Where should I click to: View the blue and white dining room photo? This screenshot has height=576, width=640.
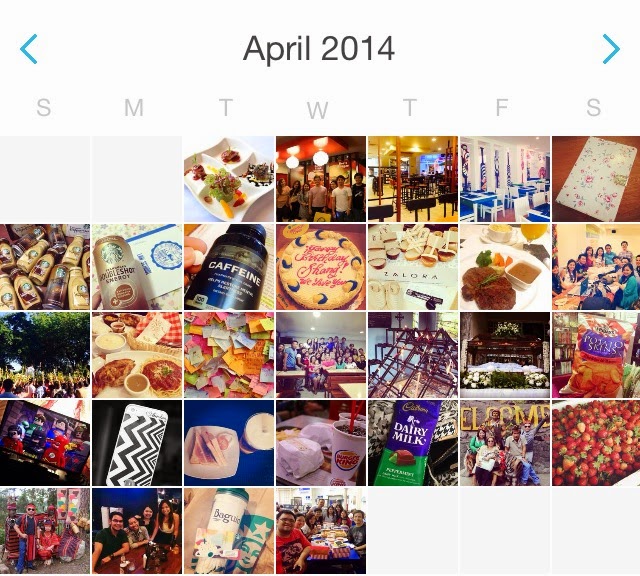coord(505,179)
